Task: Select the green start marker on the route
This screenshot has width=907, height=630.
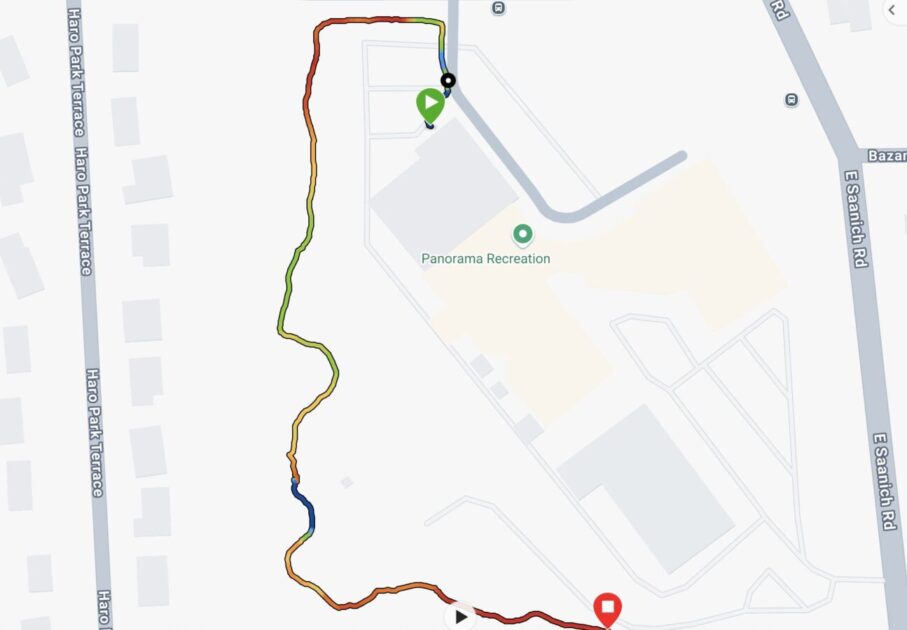Action: point(429,104)
